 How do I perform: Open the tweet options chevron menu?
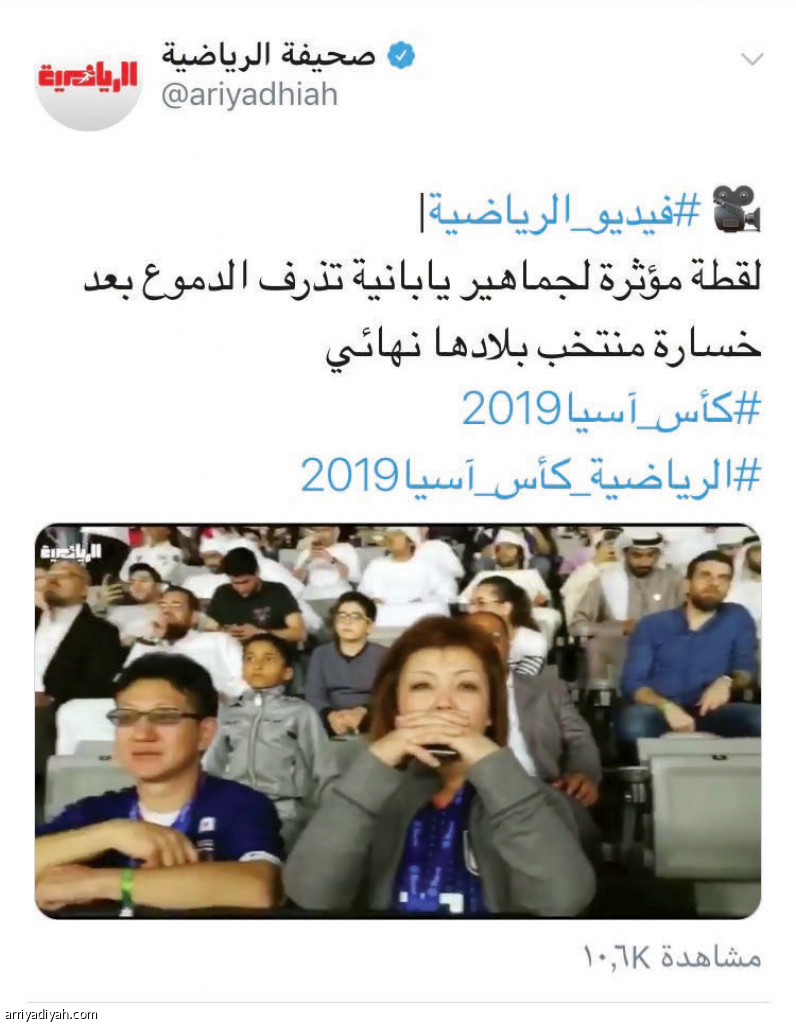coord(751,58)
